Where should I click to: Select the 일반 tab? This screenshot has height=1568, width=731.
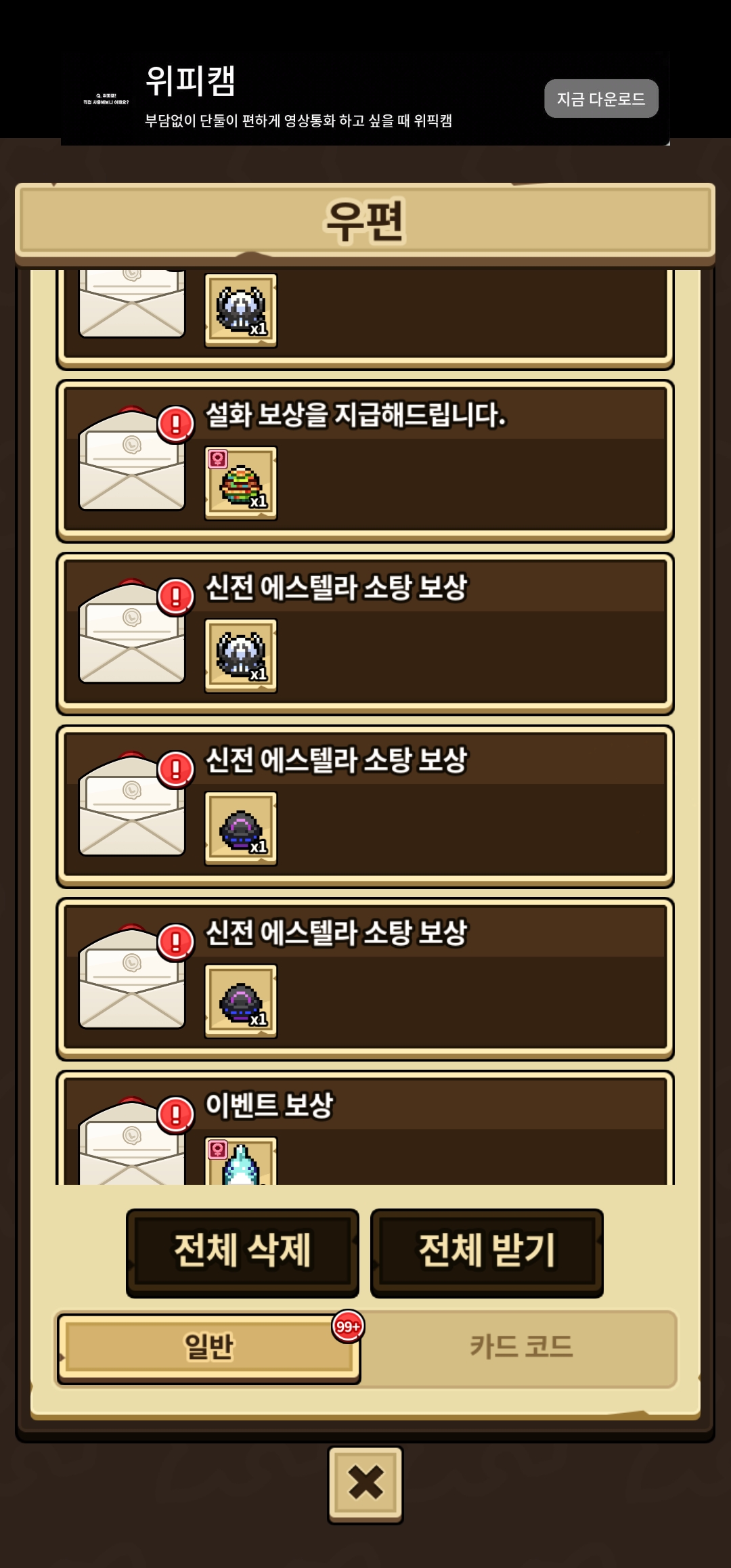[208, 1347]
